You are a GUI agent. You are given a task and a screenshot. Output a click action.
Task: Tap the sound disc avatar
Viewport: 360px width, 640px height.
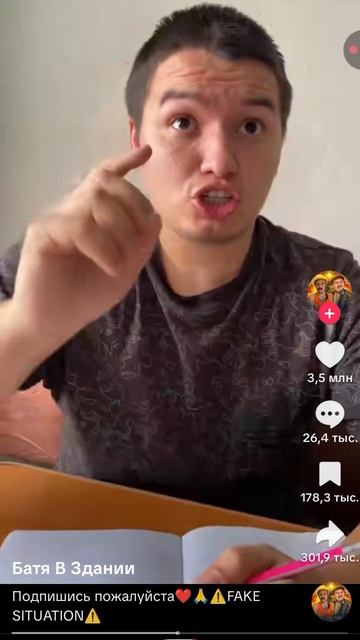[332, 602]
